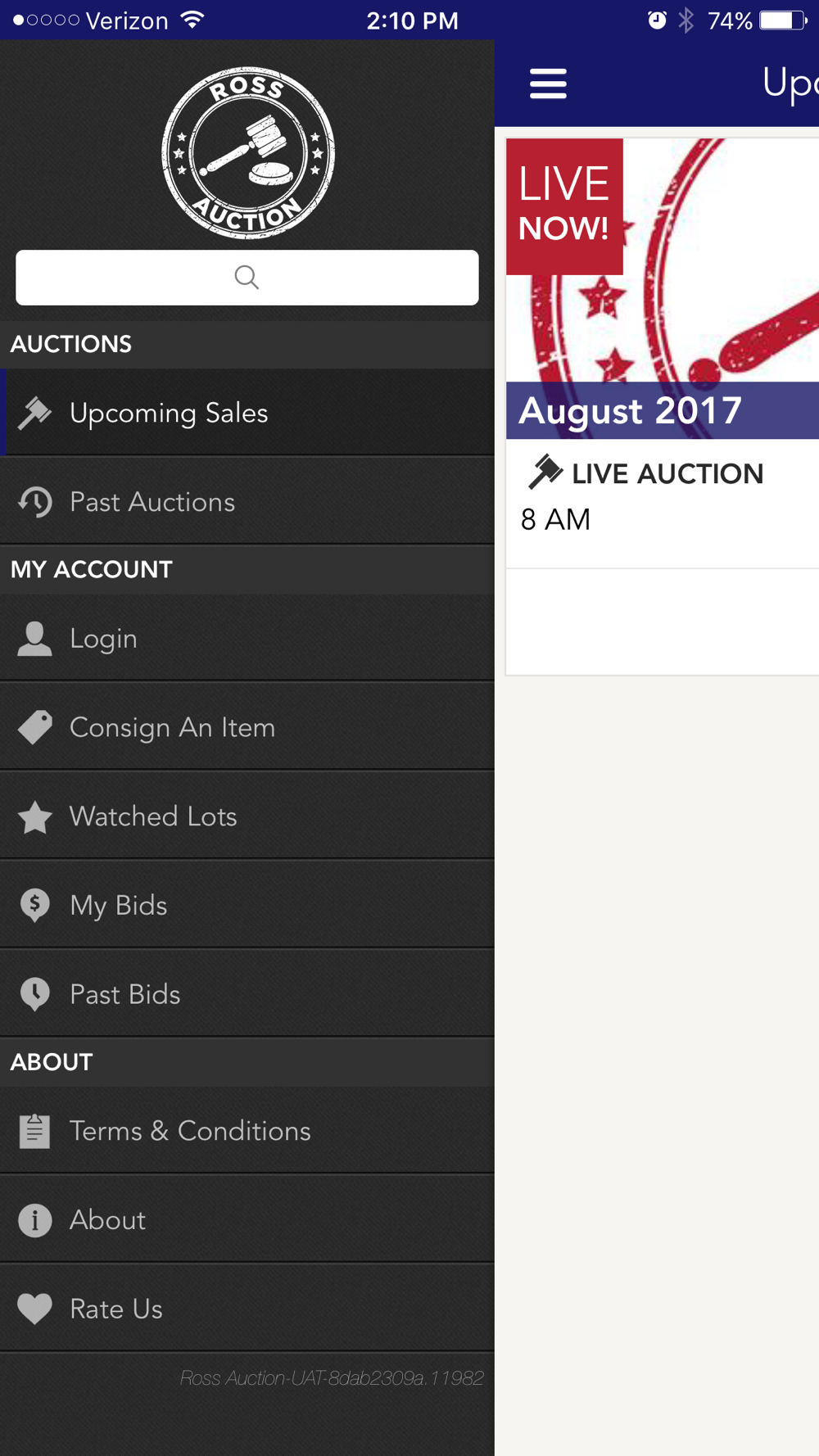The width and height of the screenshot is (819, 1456).
Task: Select Consign An Item
Action: [247, 727]
